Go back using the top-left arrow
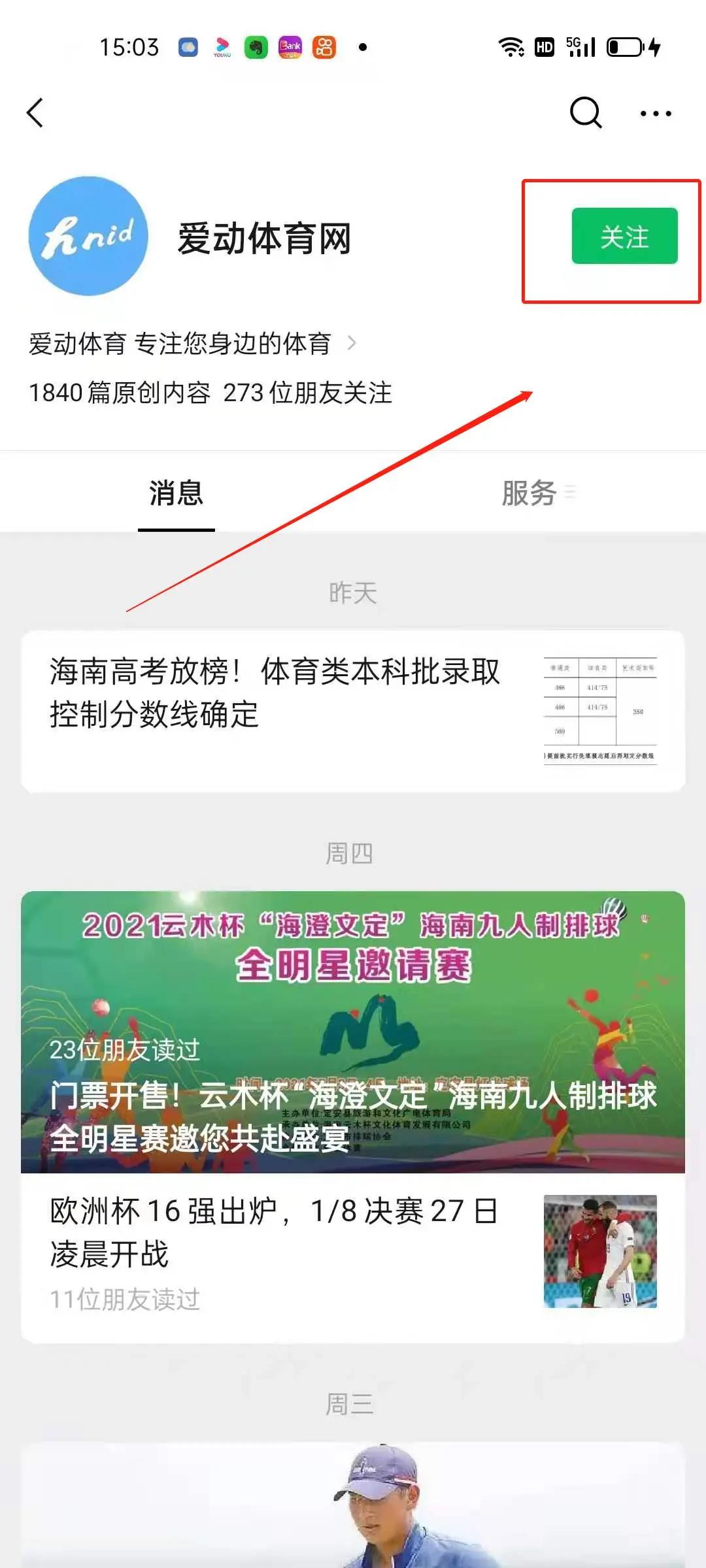The image size is (706, 1568). tap(36, 113)
